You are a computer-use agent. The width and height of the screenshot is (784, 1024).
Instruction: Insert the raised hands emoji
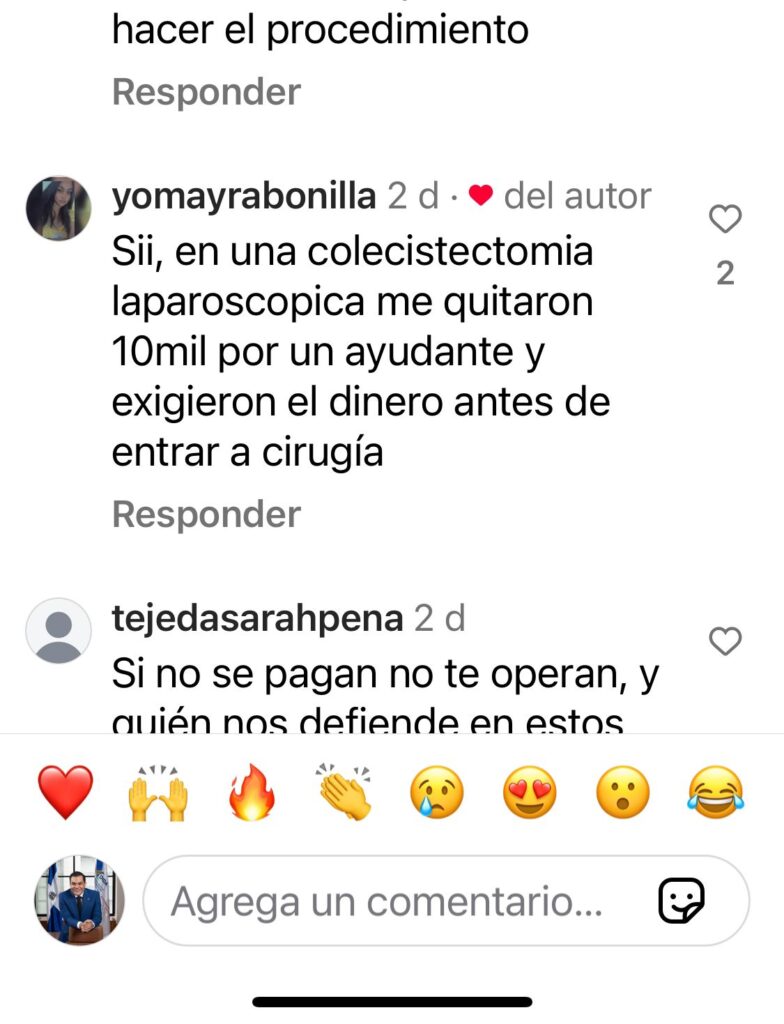158,794
